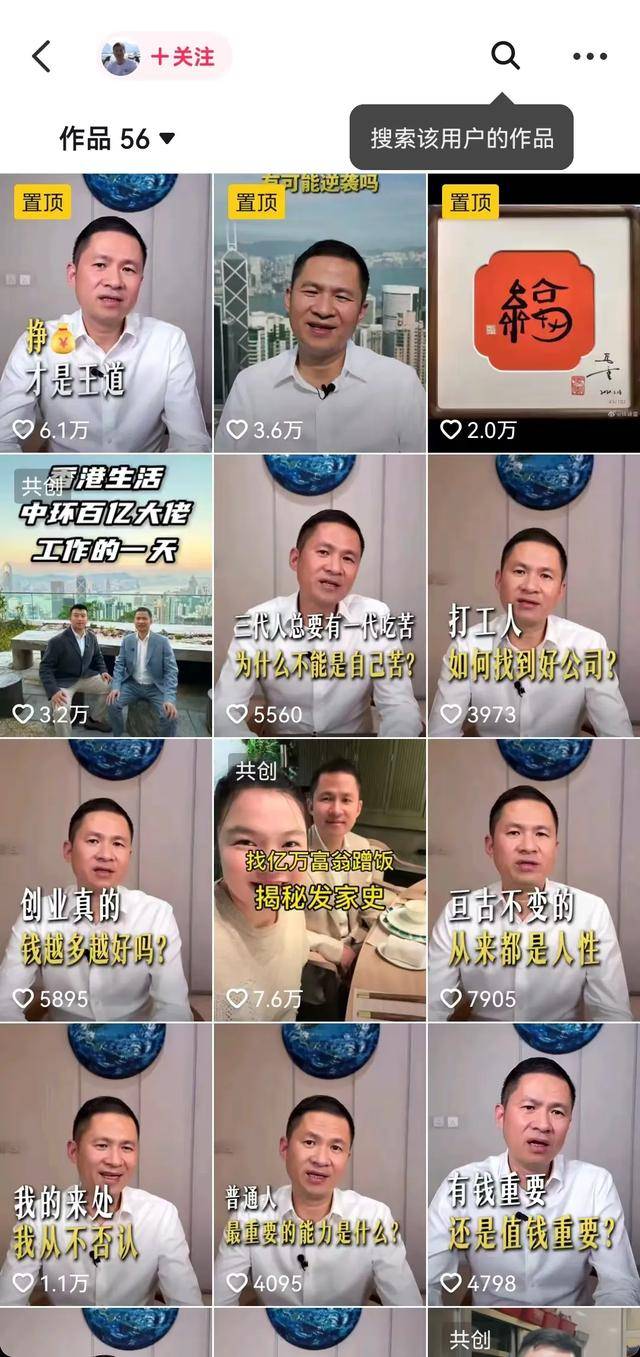Open video 创业真的钱越多越好吗
Screen dimensions: 640x1357
tap(105, 880)
